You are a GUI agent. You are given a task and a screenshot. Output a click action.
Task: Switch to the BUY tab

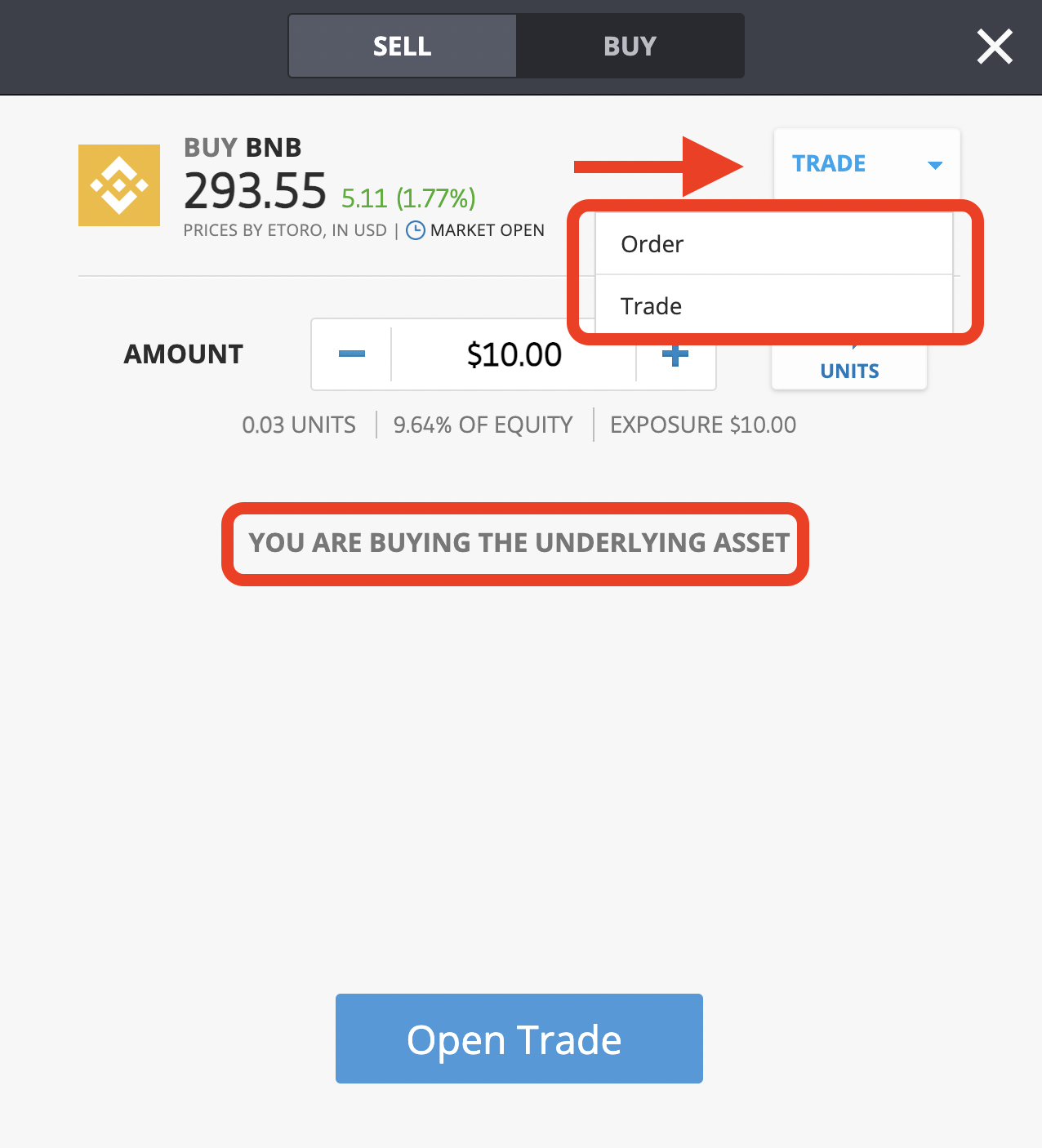[630, 47]
